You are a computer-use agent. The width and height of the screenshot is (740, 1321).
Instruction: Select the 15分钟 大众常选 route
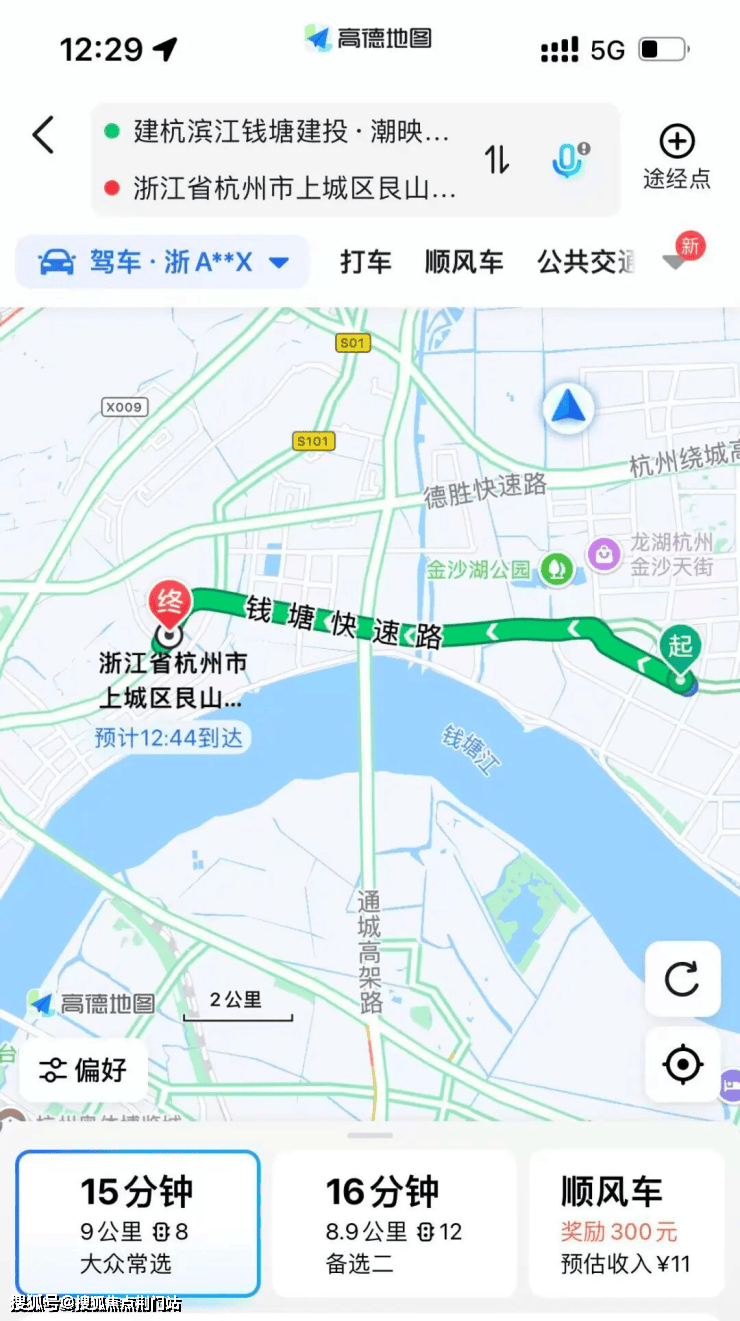(138, 1223)
